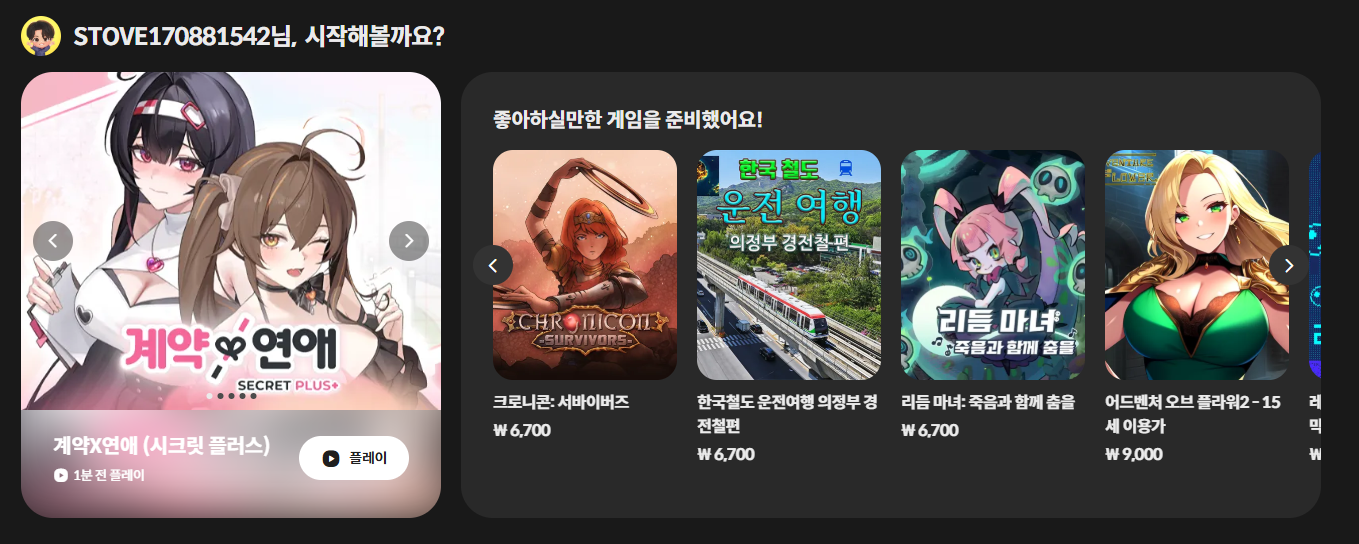Go to next slide in featured game banner

point(408,241)
